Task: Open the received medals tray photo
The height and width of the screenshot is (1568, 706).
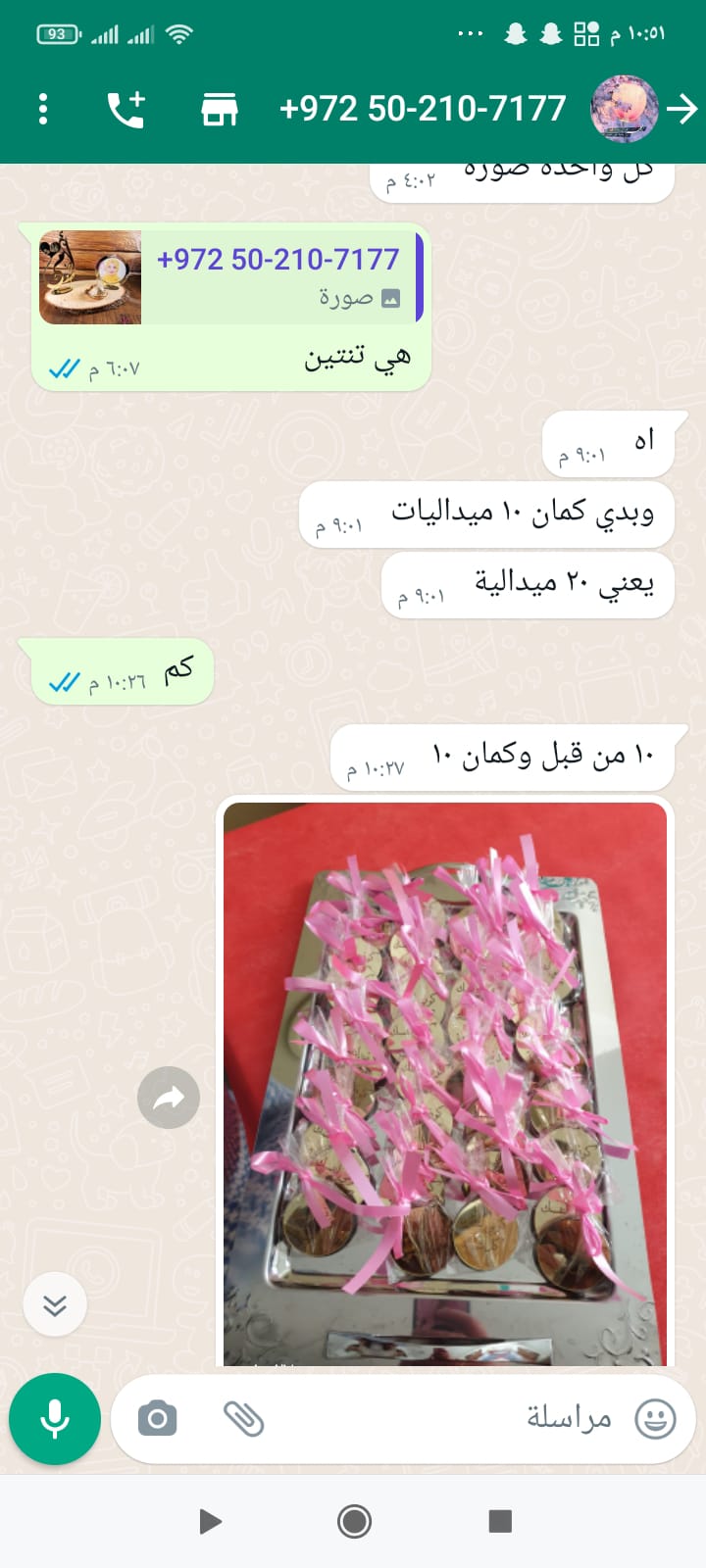Action: [445, 1083]
